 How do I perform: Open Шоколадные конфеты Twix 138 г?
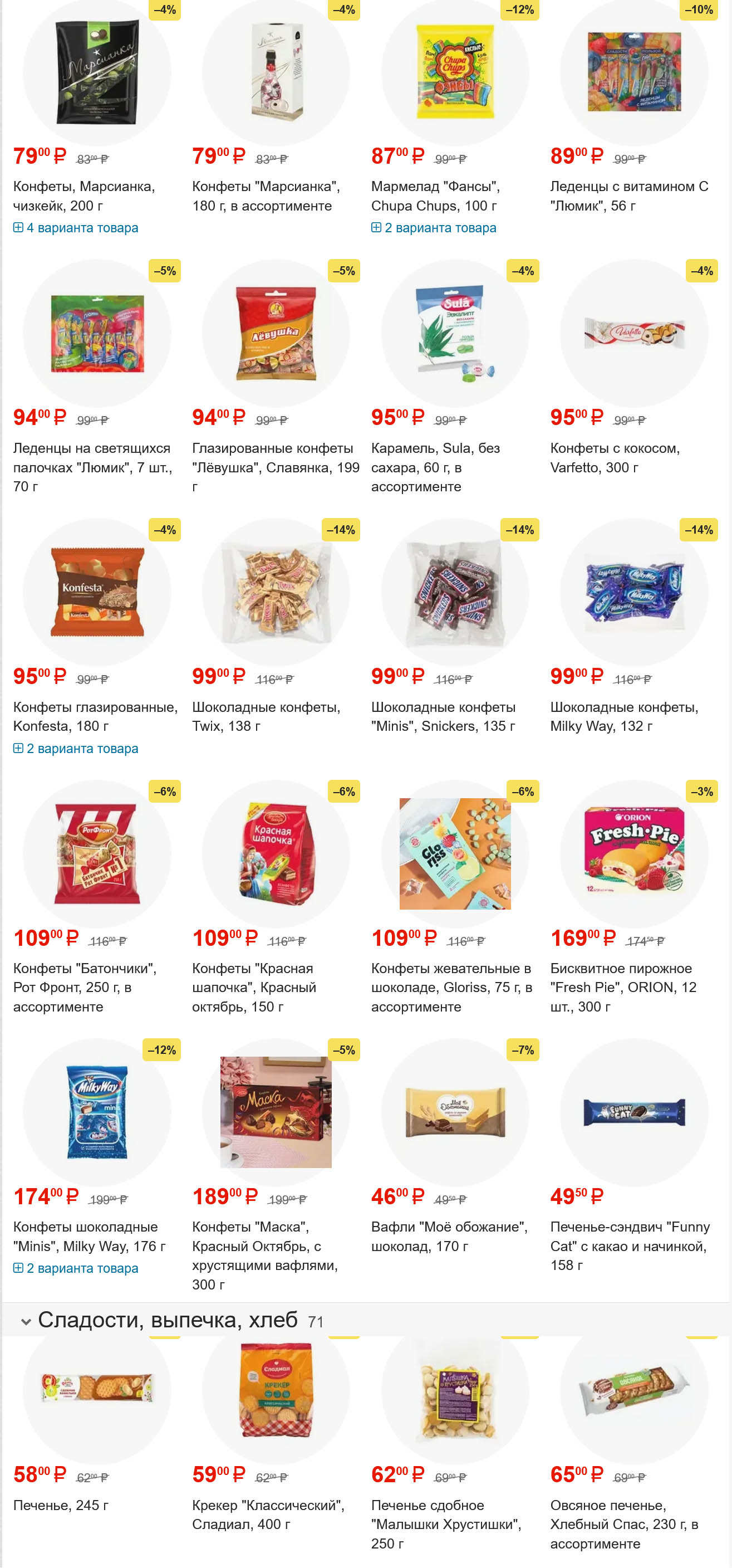(x=266, y=716)
